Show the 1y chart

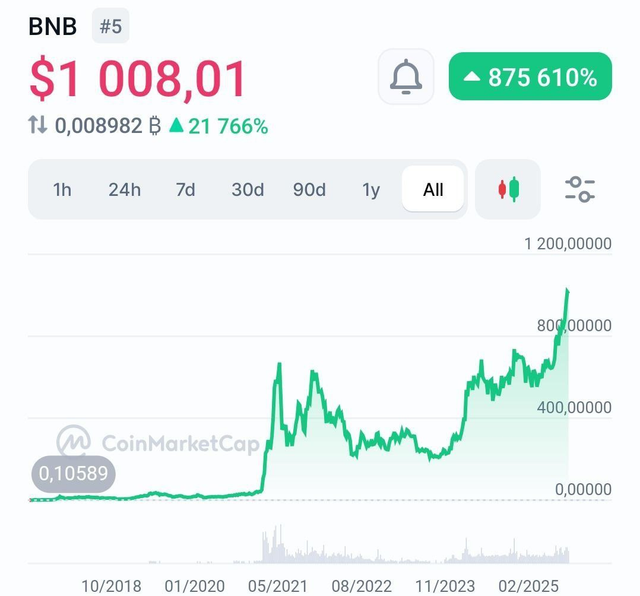(x=371, y=189)
